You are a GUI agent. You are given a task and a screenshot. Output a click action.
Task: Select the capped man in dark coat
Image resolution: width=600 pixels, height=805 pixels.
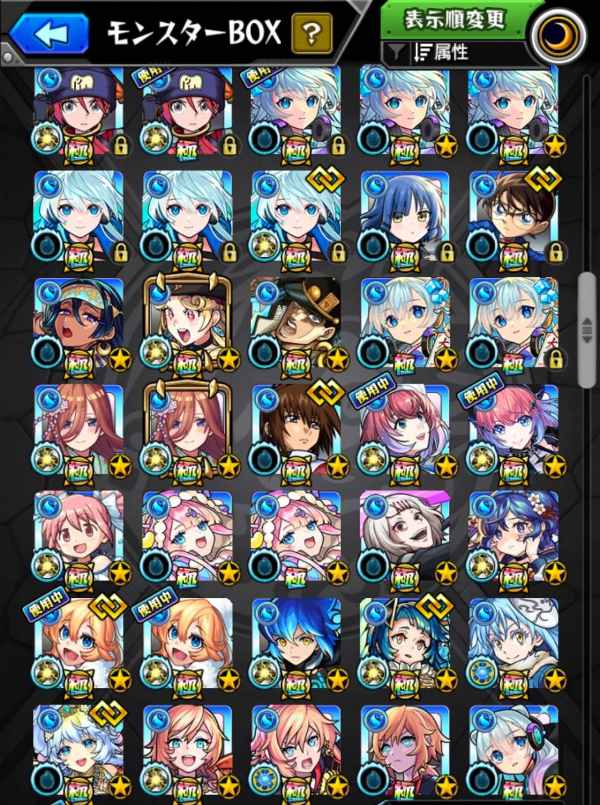point(296,322)
